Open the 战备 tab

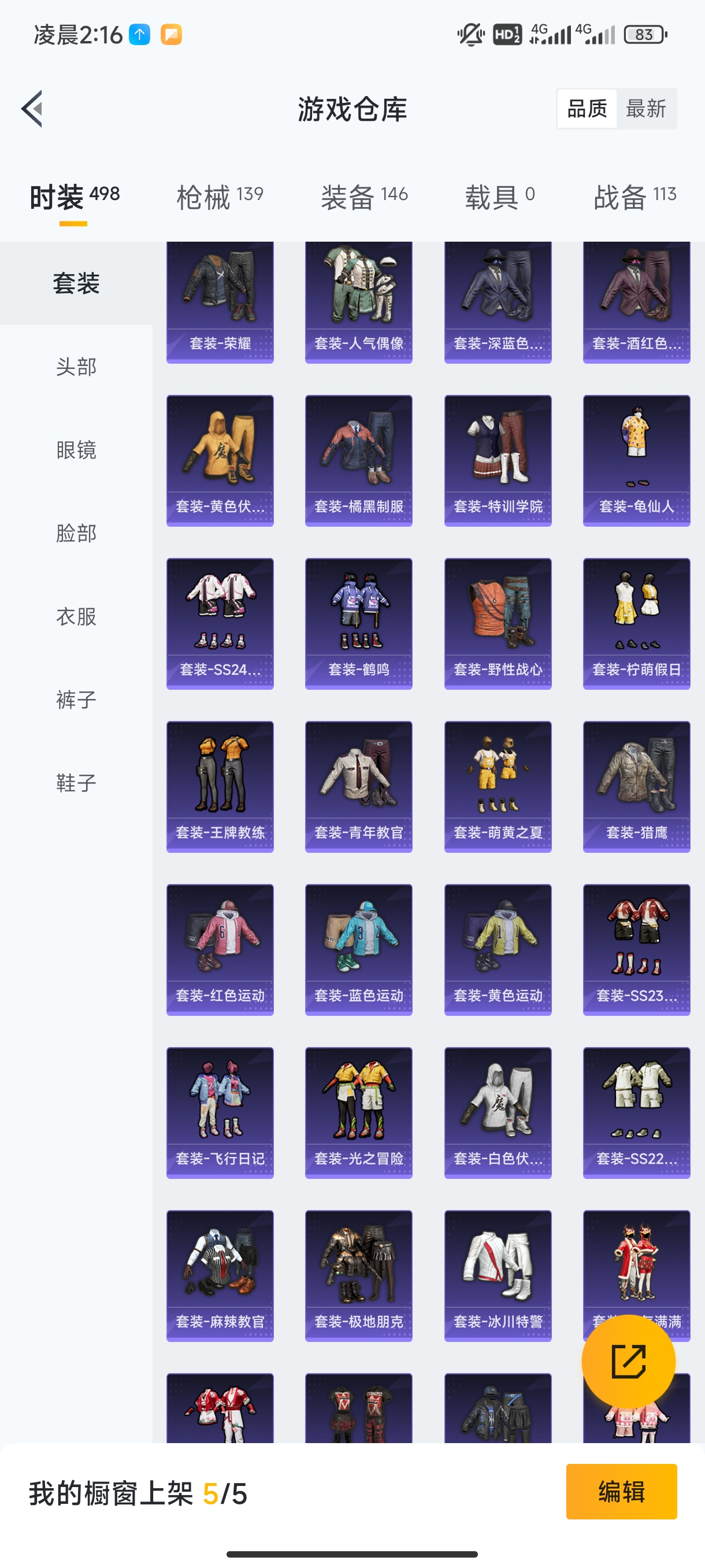pyautogui.click(x=634, y=197)
